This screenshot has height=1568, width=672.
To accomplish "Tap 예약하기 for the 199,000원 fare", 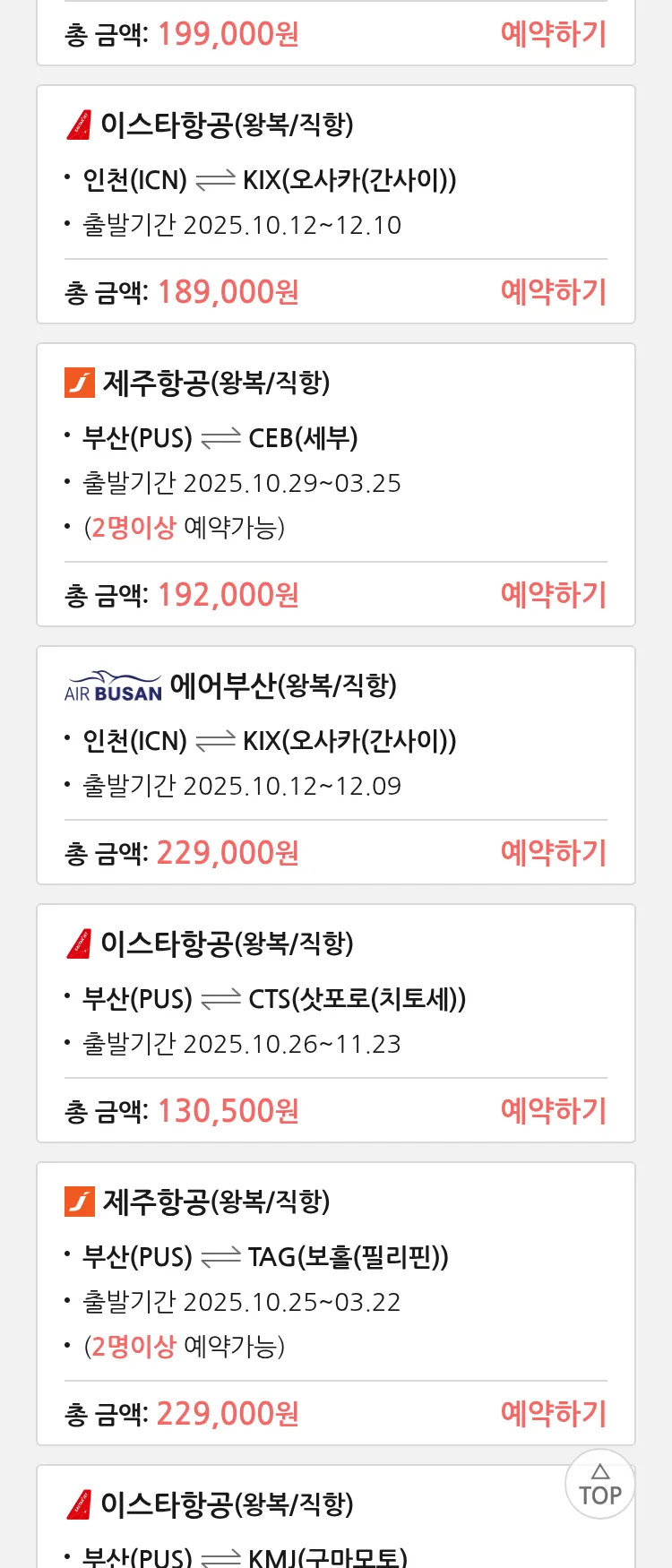I will pos(553,34).
